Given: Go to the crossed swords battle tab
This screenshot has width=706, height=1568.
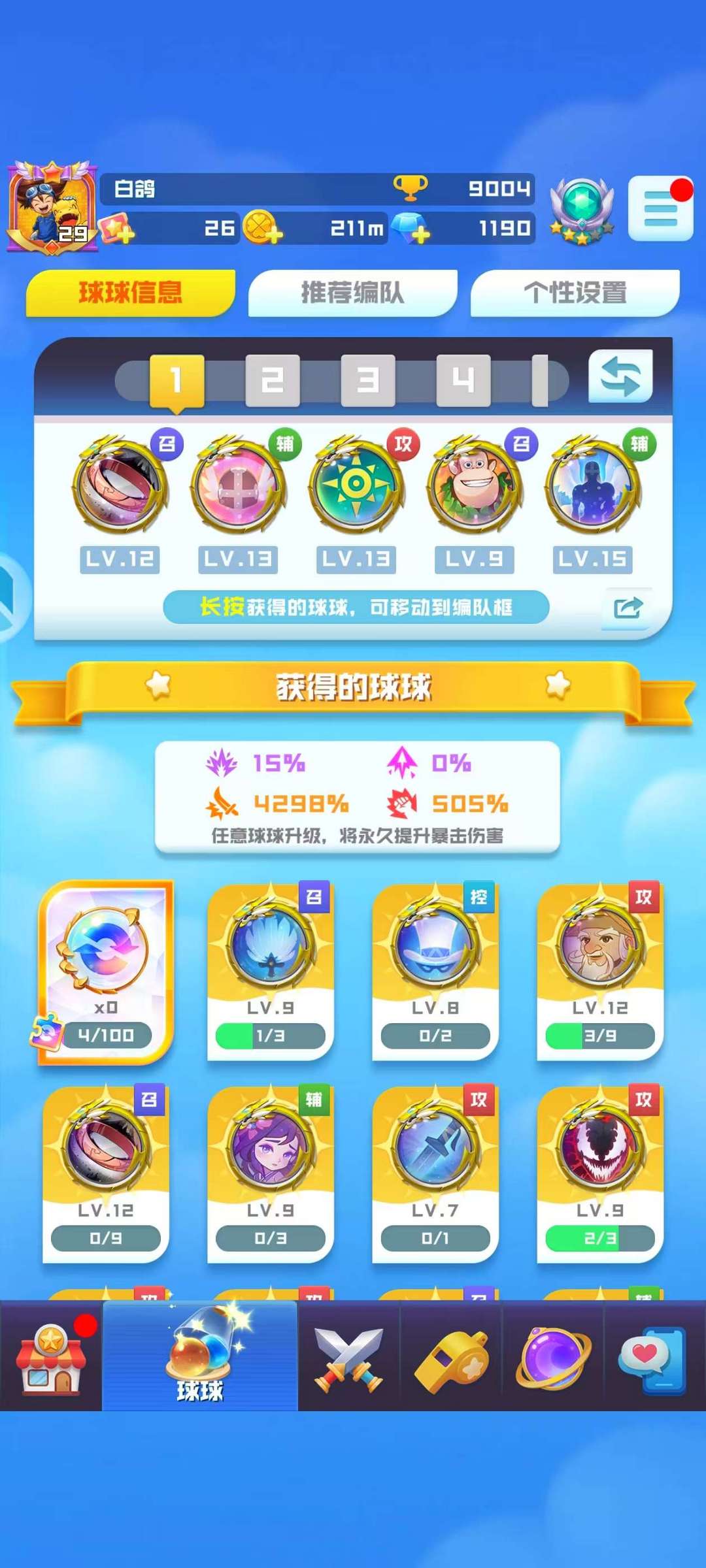Looking at the screenshot, I should point(348,1356).
